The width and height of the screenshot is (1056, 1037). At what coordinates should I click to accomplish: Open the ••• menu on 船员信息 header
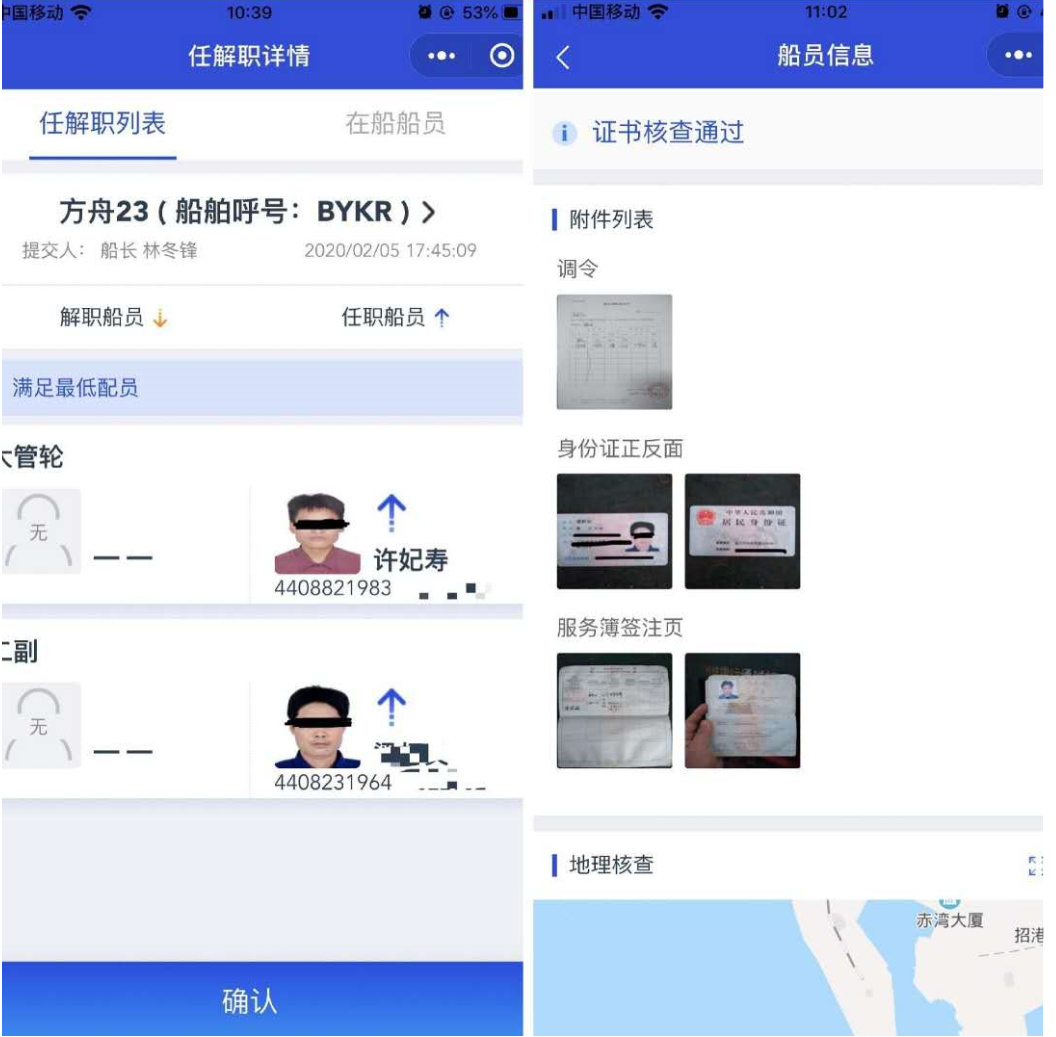1018,56
